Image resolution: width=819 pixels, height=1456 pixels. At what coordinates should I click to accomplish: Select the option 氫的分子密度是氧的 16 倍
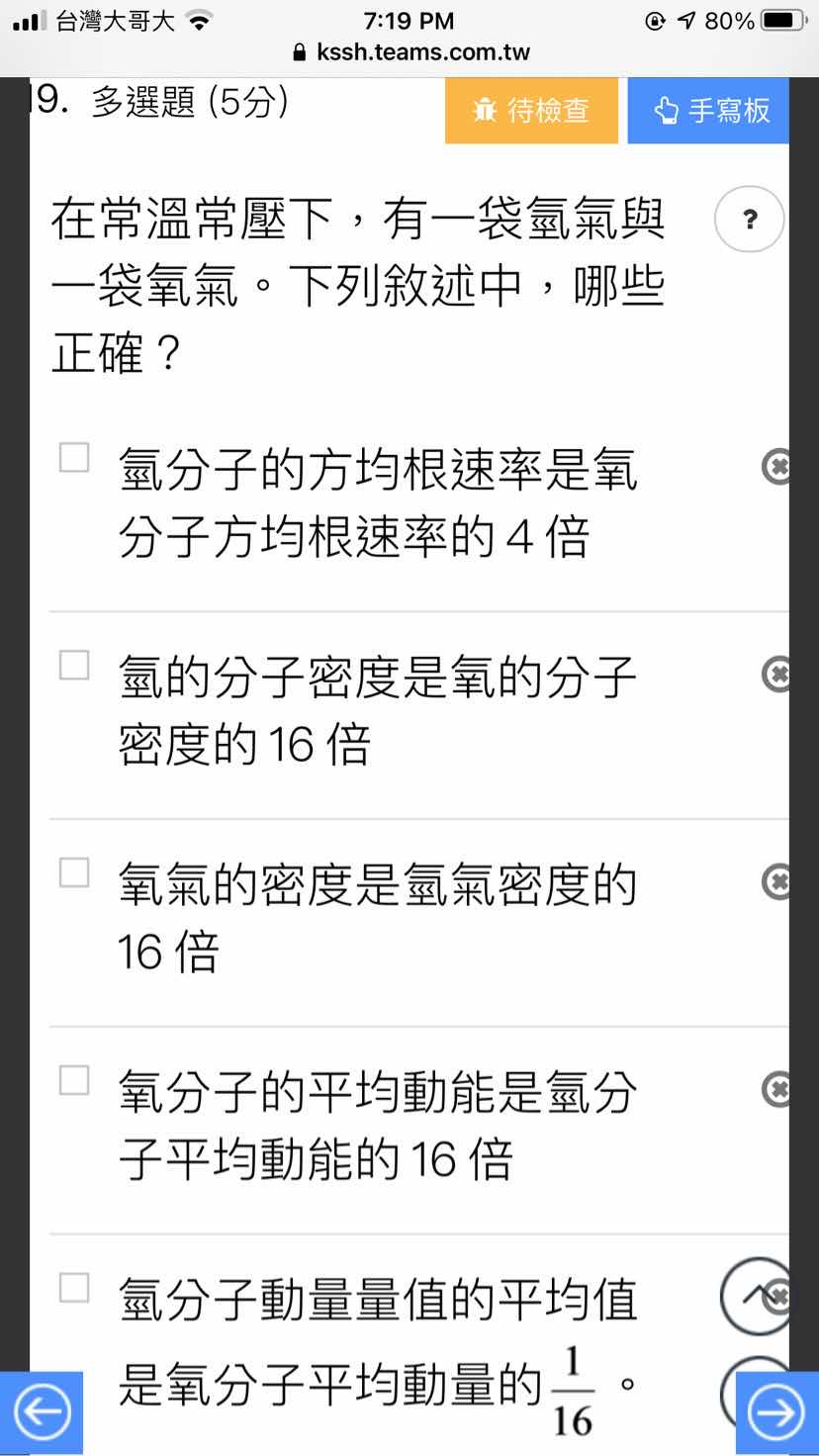tap(74, 665)
